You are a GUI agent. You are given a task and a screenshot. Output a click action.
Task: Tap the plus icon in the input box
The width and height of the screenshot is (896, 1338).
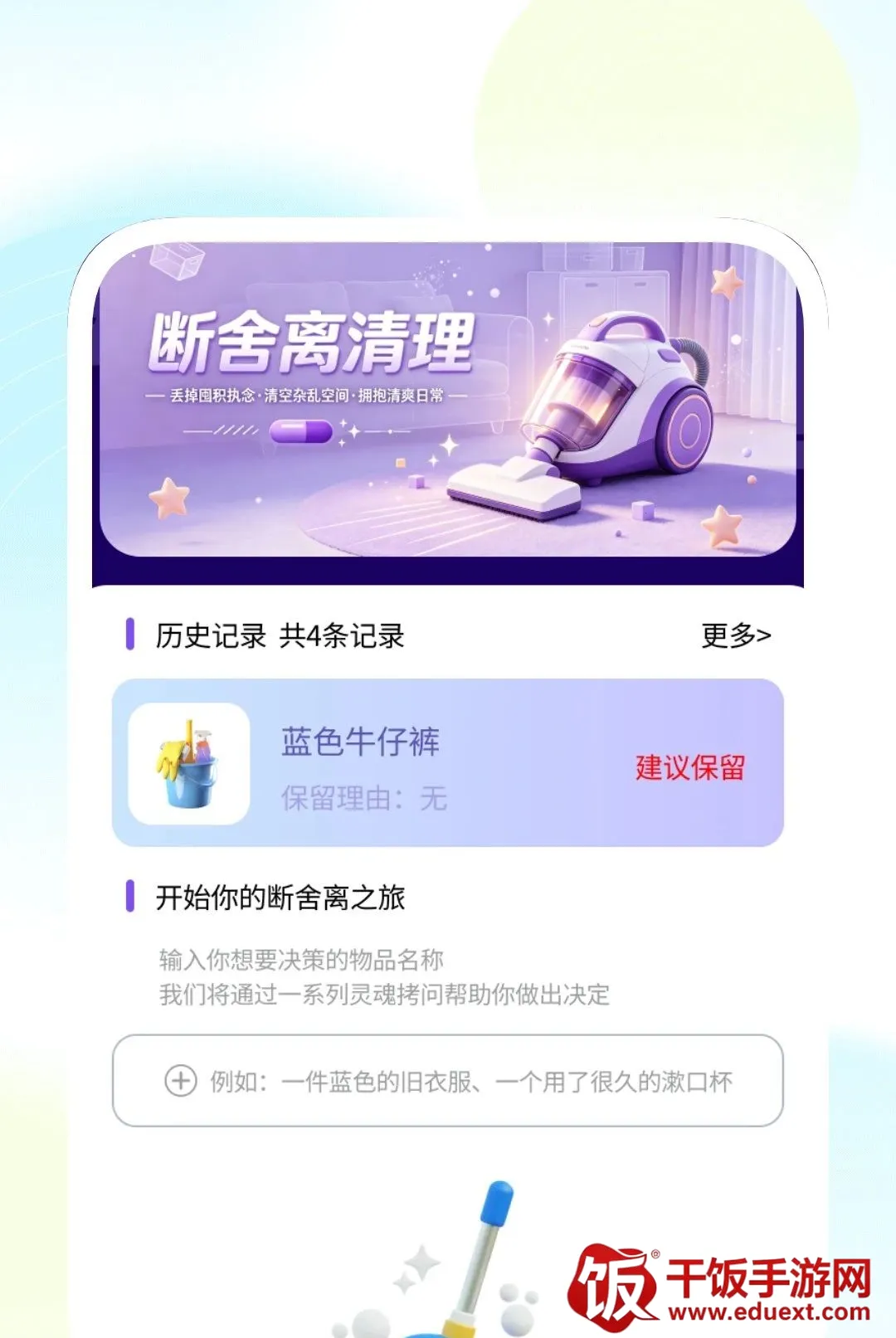click(181, 1081)
